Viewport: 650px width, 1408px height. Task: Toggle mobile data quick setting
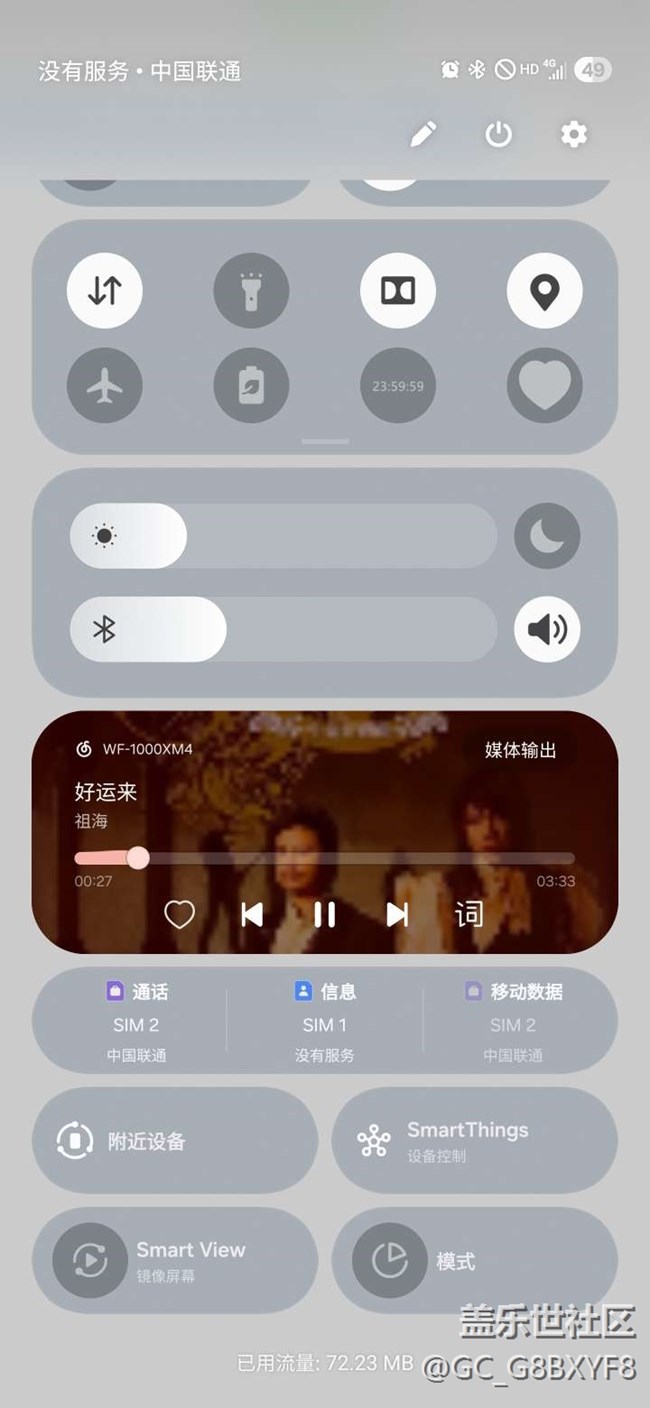tap(105, 291)
